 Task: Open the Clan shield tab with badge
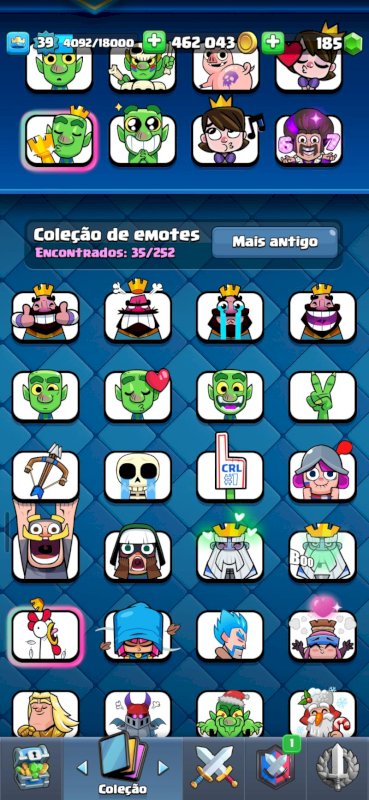click(x=277, y=768)
